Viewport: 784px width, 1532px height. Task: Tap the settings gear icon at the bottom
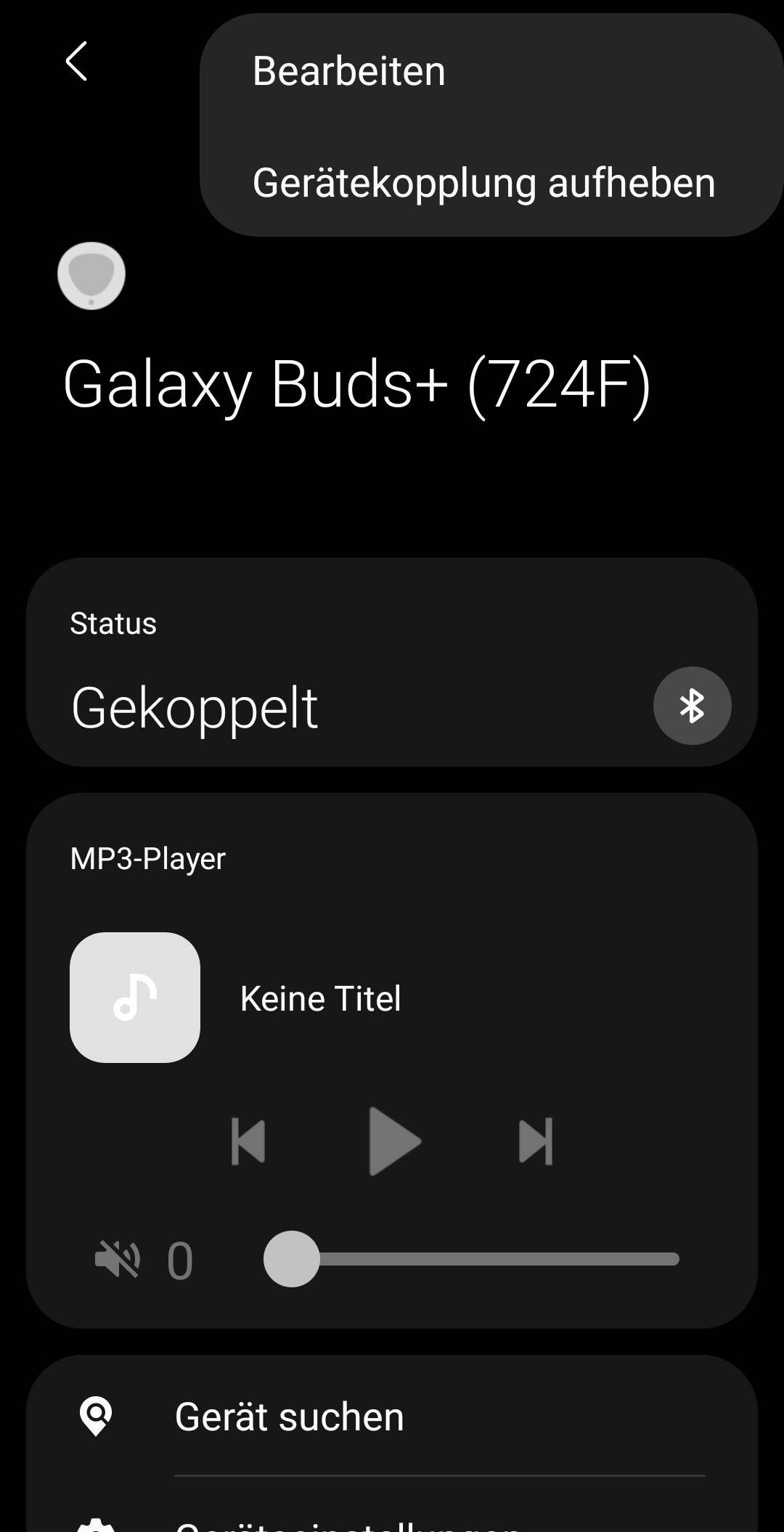coord(95,1525)
